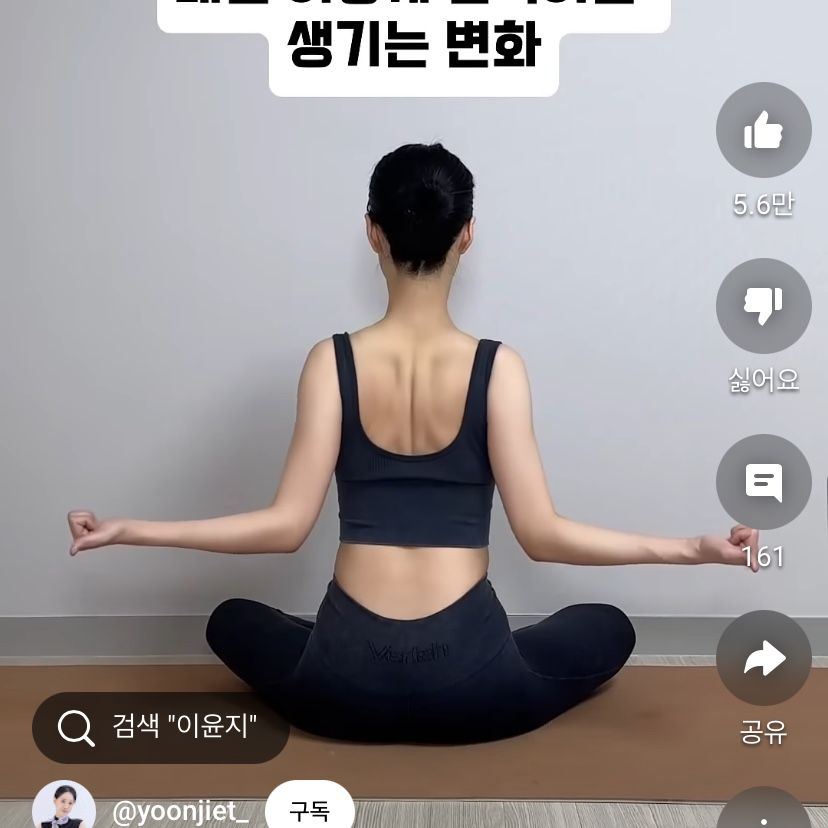Open the @yoonjiet_ channel name
The width and height of the screenshot is (828, 828).
(x=180, y=811)
